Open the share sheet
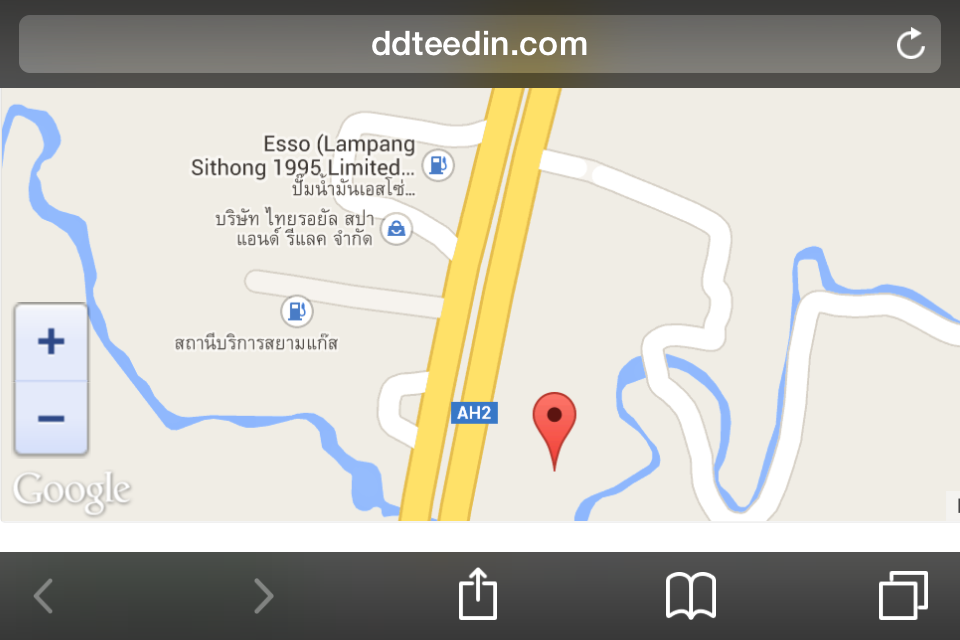960x640 pixels. 478,594
